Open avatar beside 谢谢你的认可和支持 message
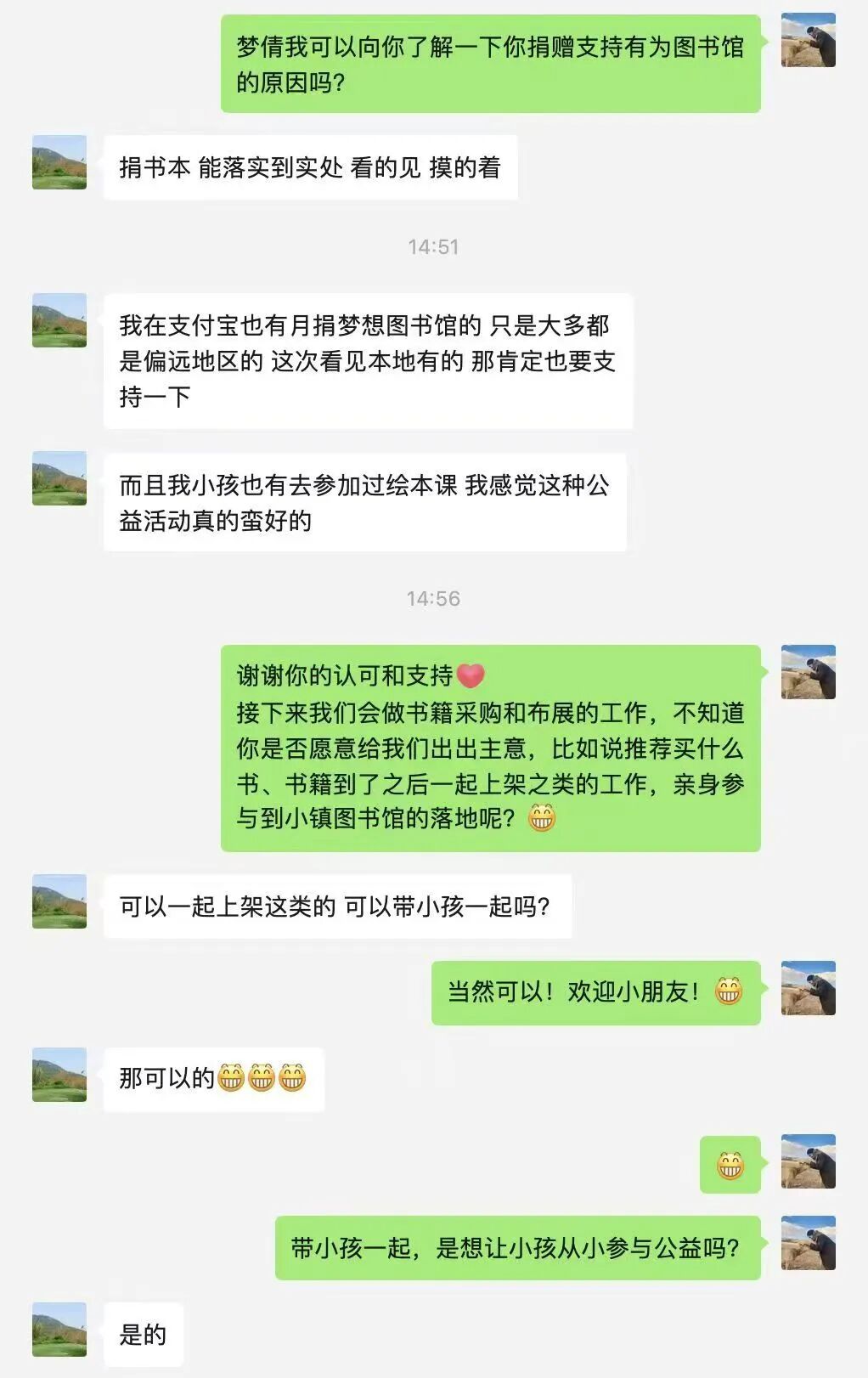Viewport: 868px width, 1378px height. [808, 672]
